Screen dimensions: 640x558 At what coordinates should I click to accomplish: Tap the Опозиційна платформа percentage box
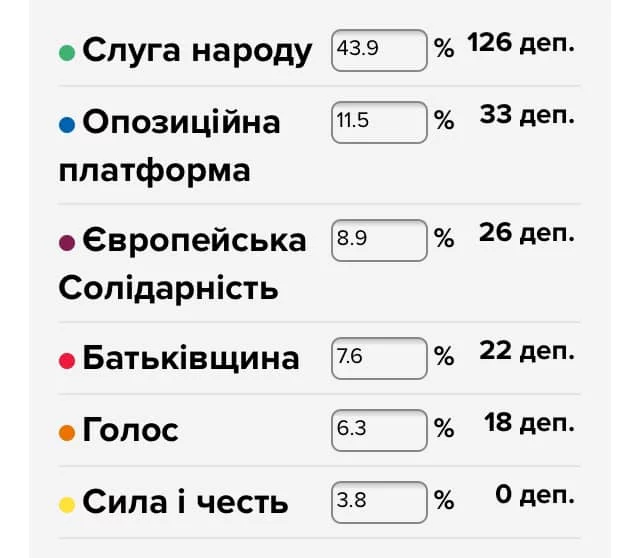pos(379,122)
